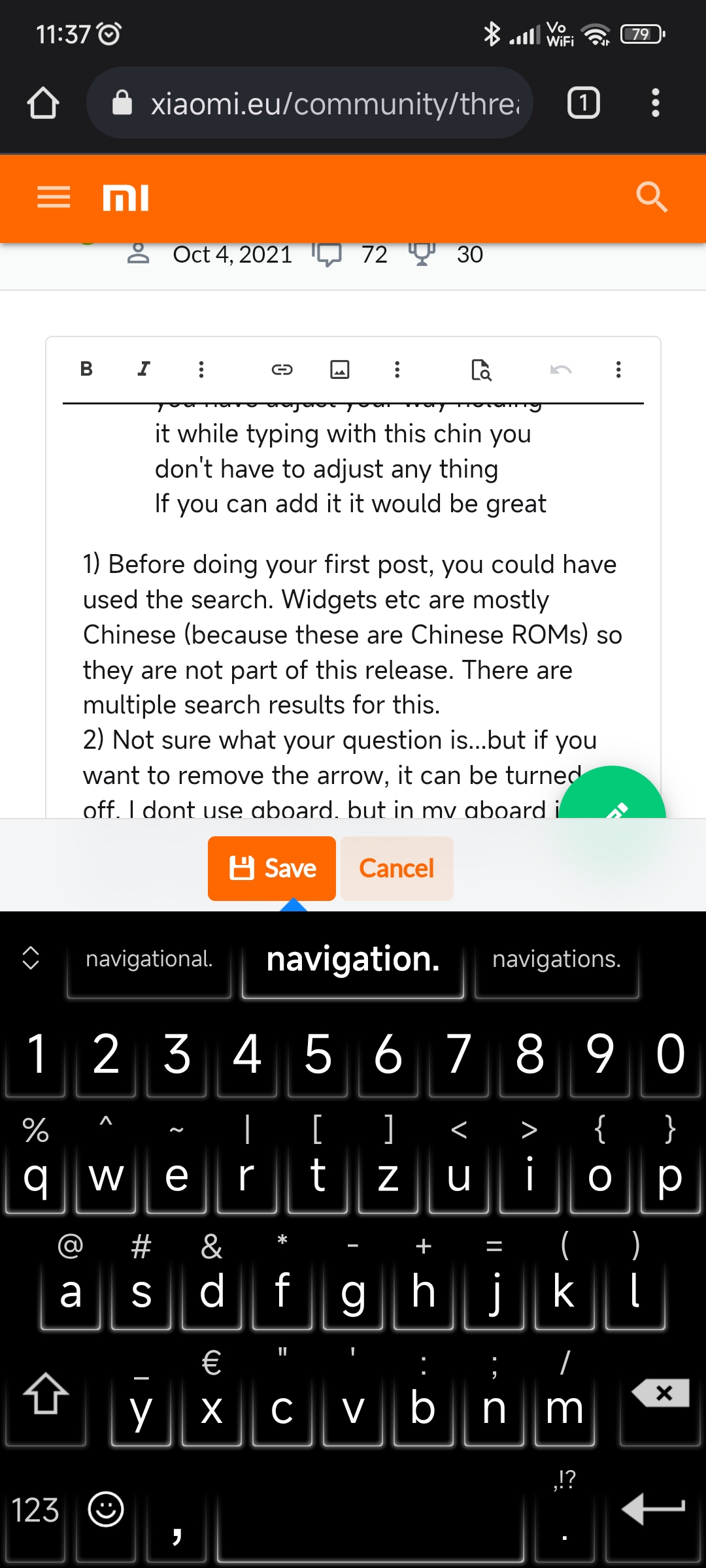
Task: Open the editor preview icon
Action: [481, 370]
